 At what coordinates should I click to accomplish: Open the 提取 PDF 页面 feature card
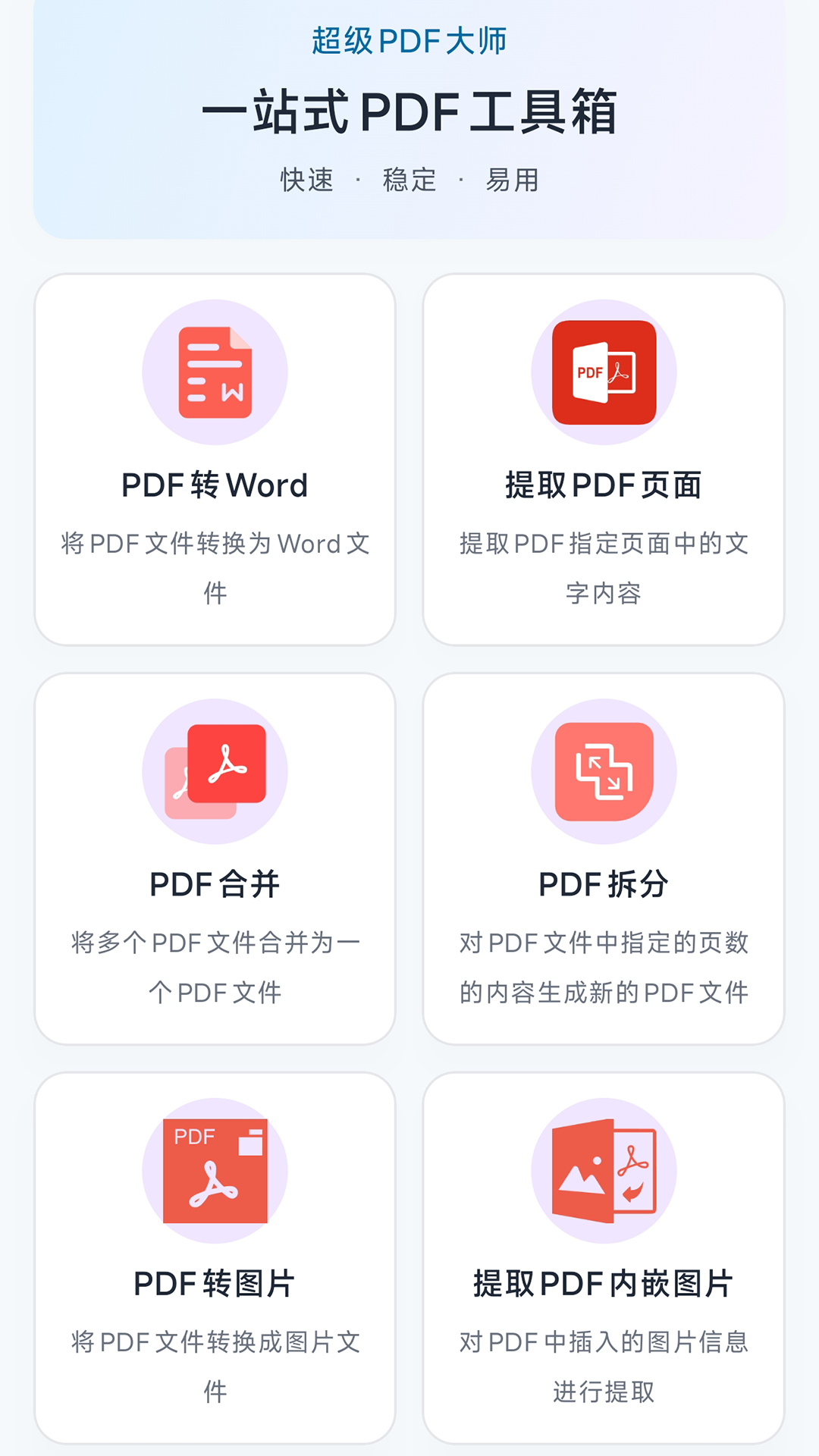pos(603,455)
